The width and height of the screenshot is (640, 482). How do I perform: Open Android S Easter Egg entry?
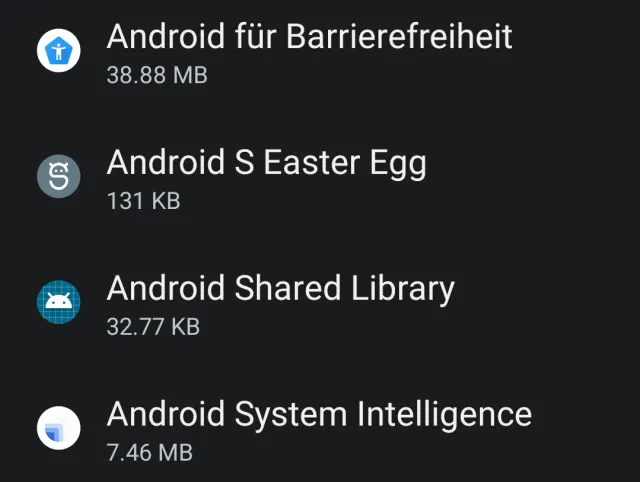(x=266, y=178)
